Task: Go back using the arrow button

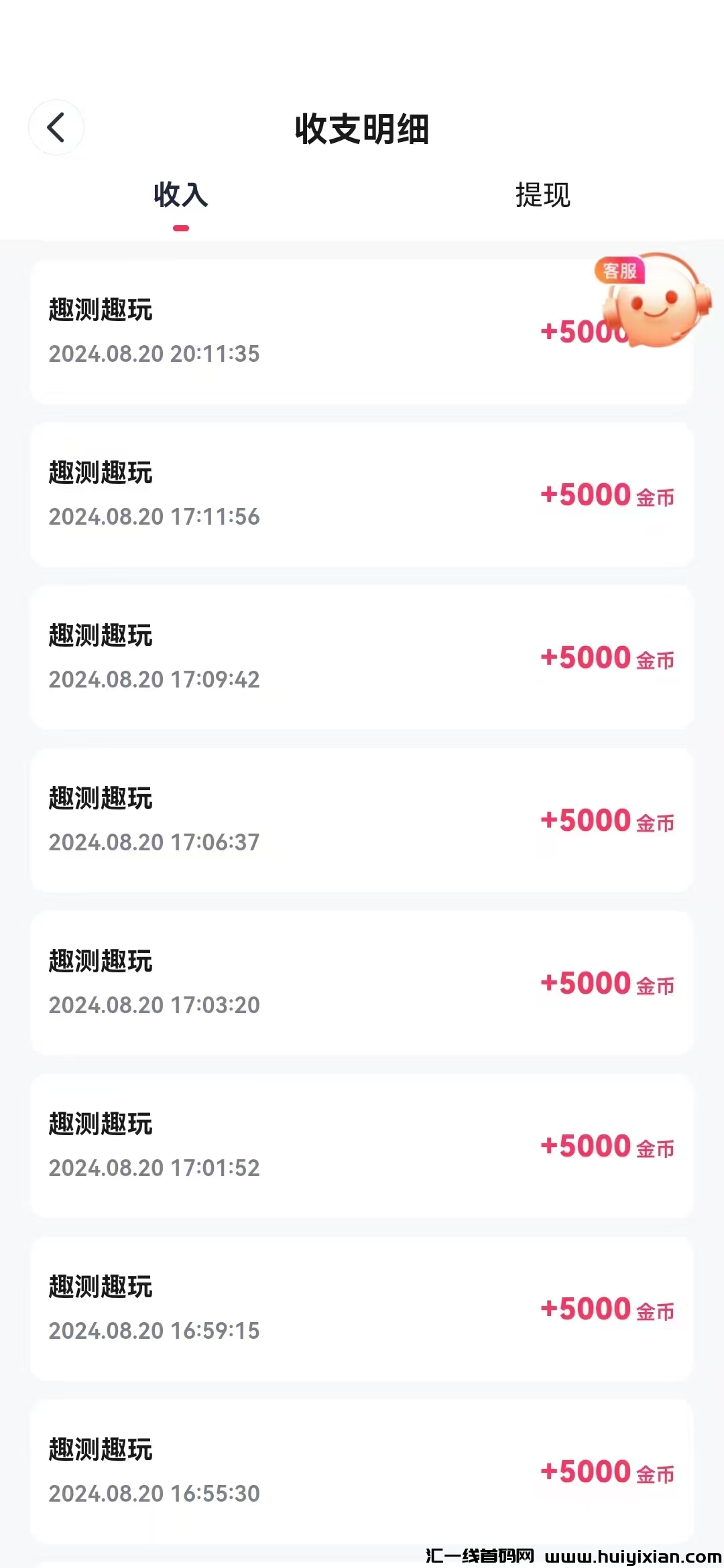Action: point(56,127)
